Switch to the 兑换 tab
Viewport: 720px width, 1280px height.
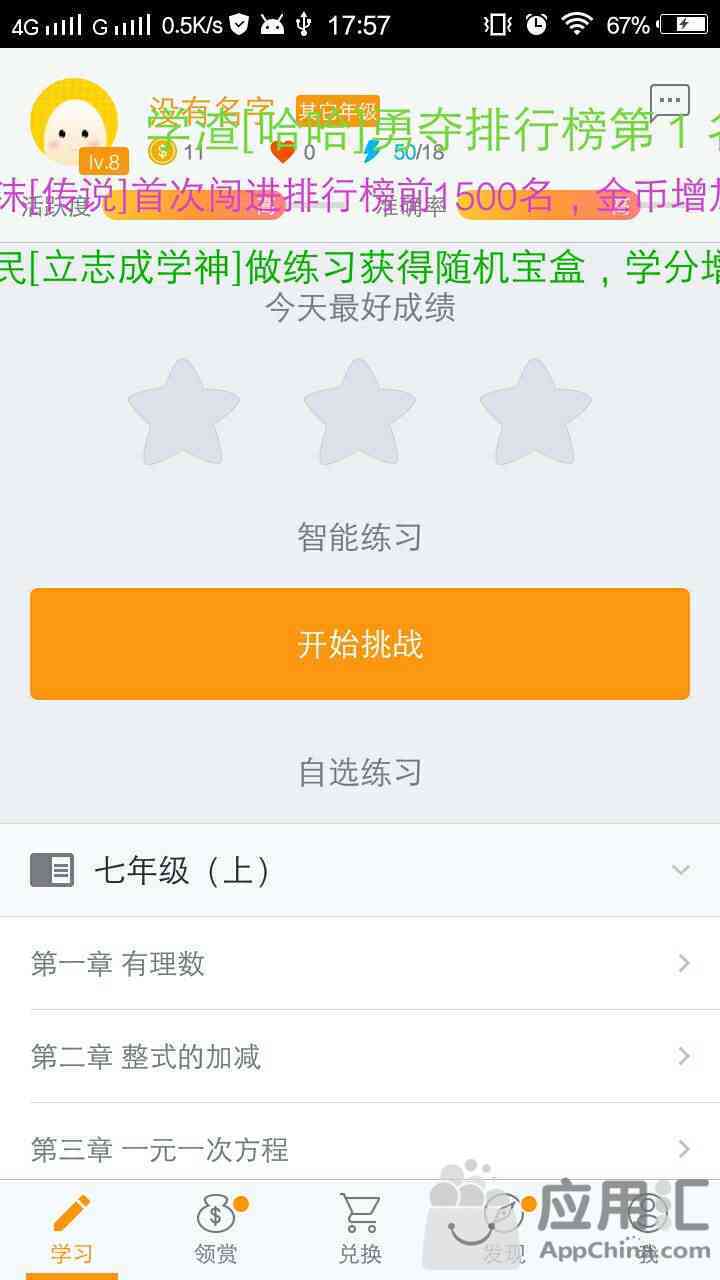point(360,1230)
